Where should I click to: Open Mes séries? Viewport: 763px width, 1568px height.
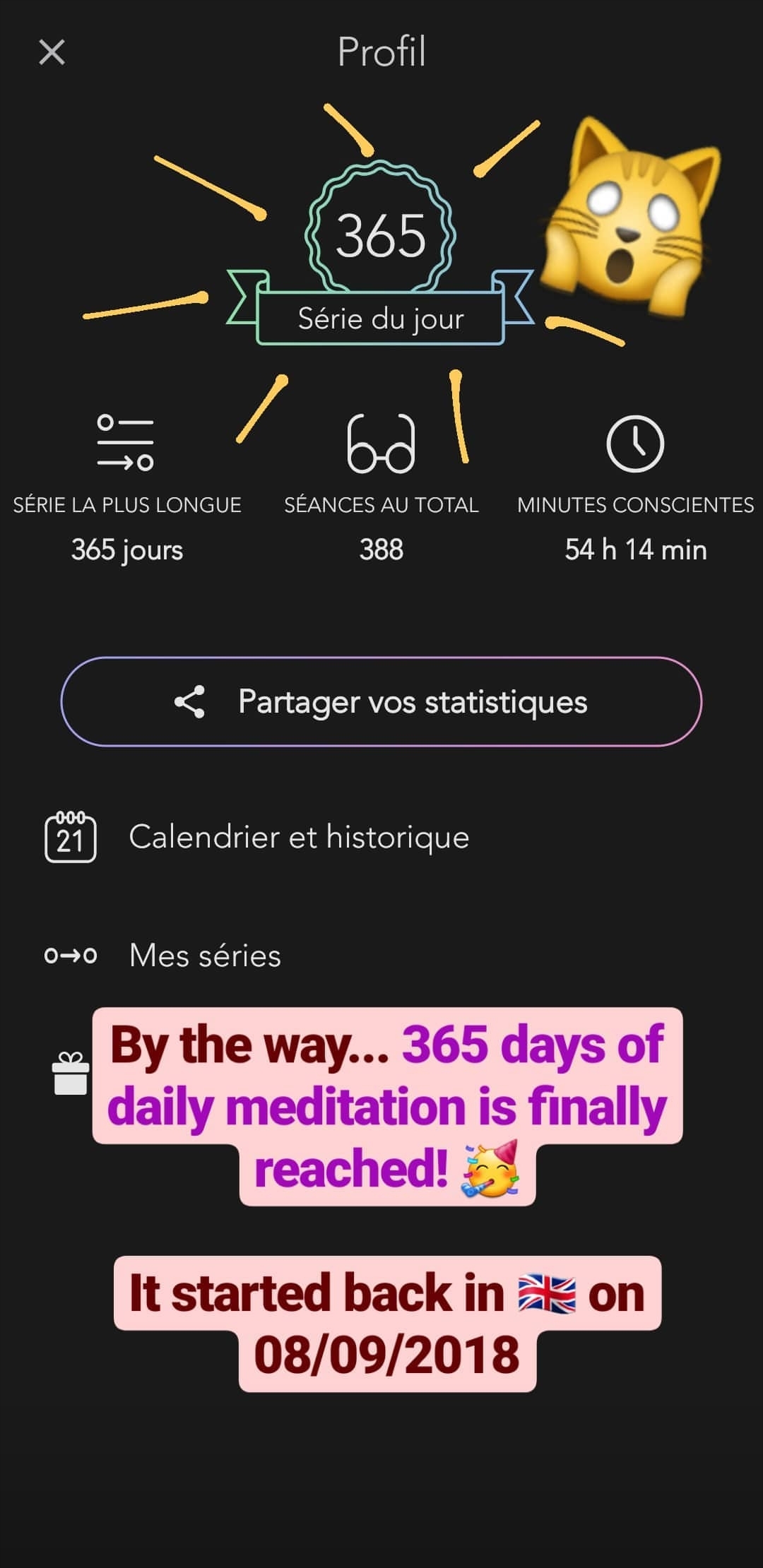pyautogui.click(x=205, y=956)
